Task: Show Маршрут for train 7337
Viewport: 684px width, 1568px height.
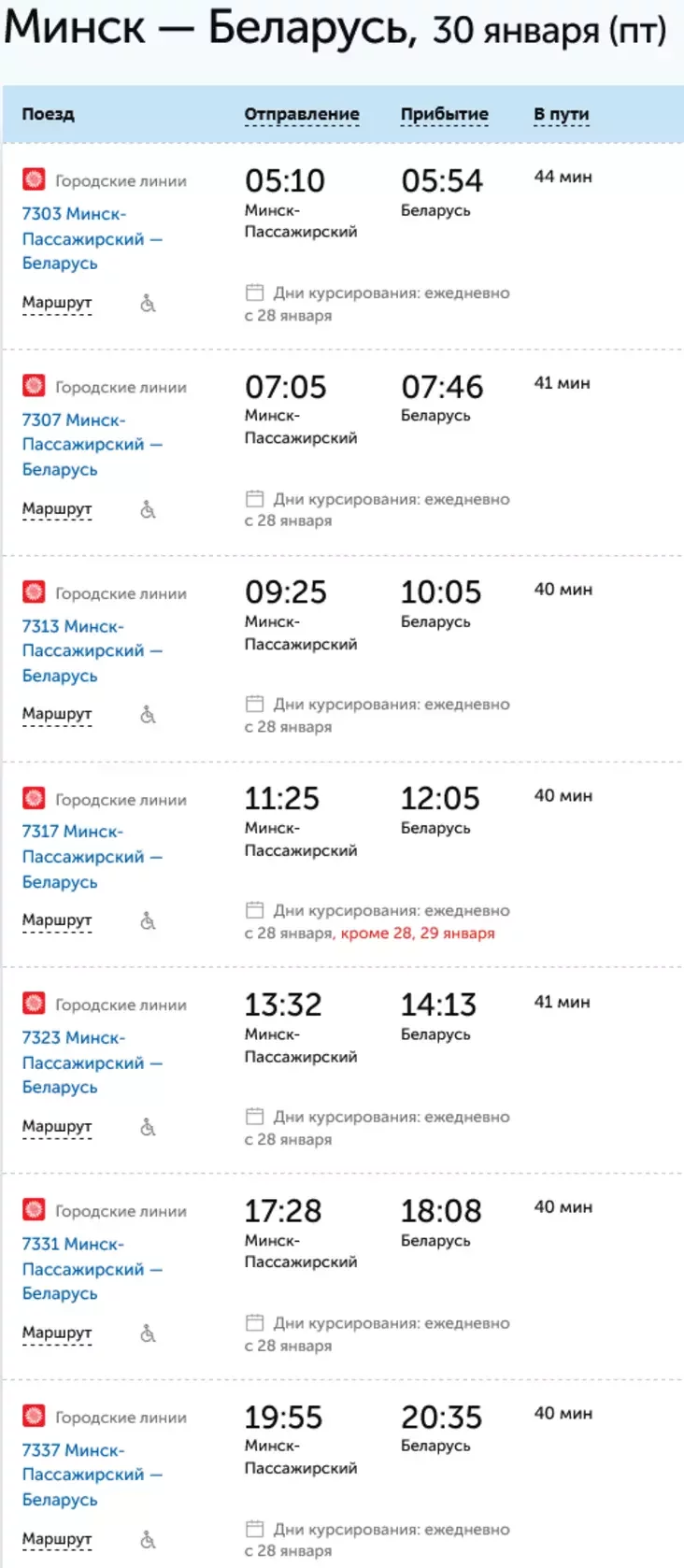Action: 57,1538
